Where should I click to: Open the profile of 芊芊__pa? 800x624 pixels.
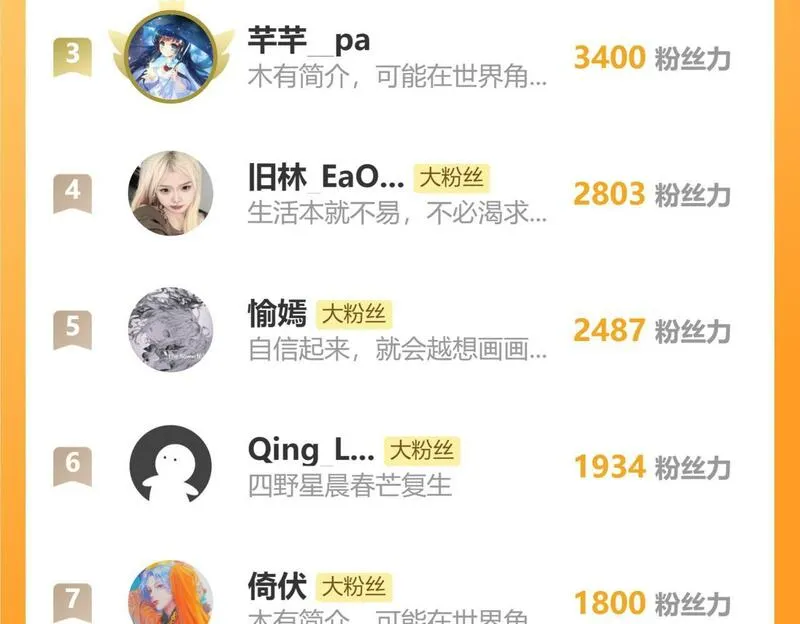309,42
